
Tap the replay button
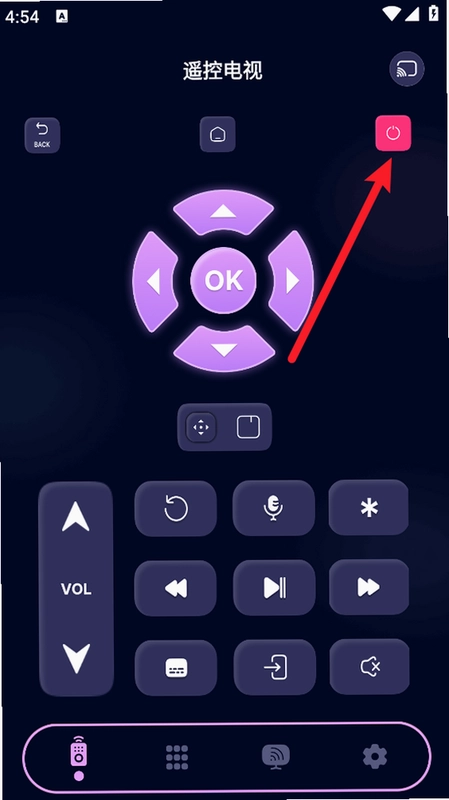pos(176,509)
